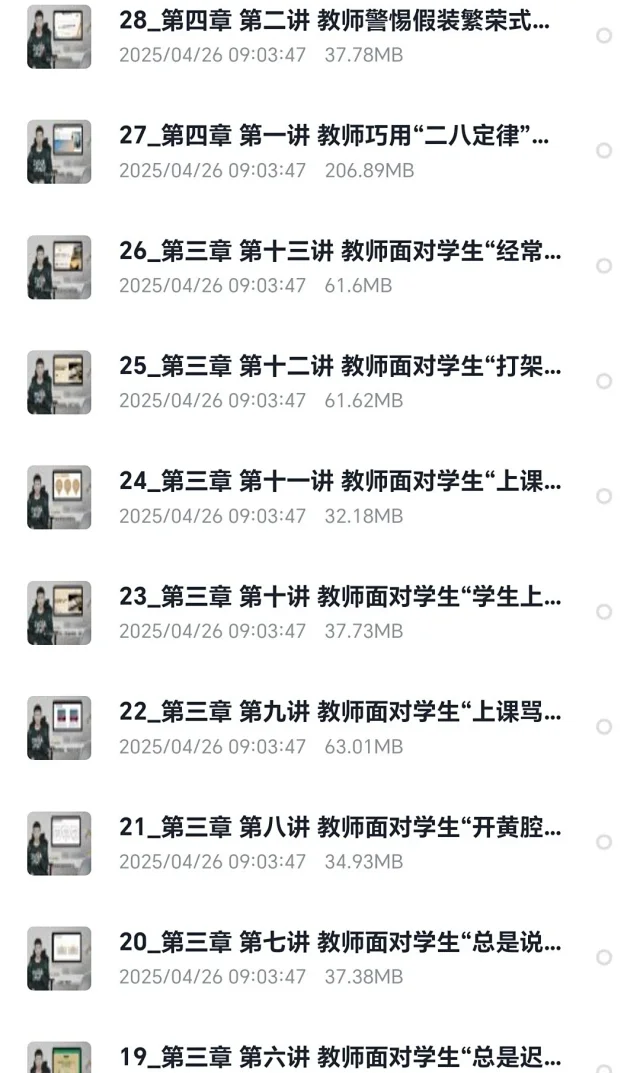This screenshot has height=1073, width=640.
Task: Select the circle for 22_第三章 第九讲
Action: (604, 727)
